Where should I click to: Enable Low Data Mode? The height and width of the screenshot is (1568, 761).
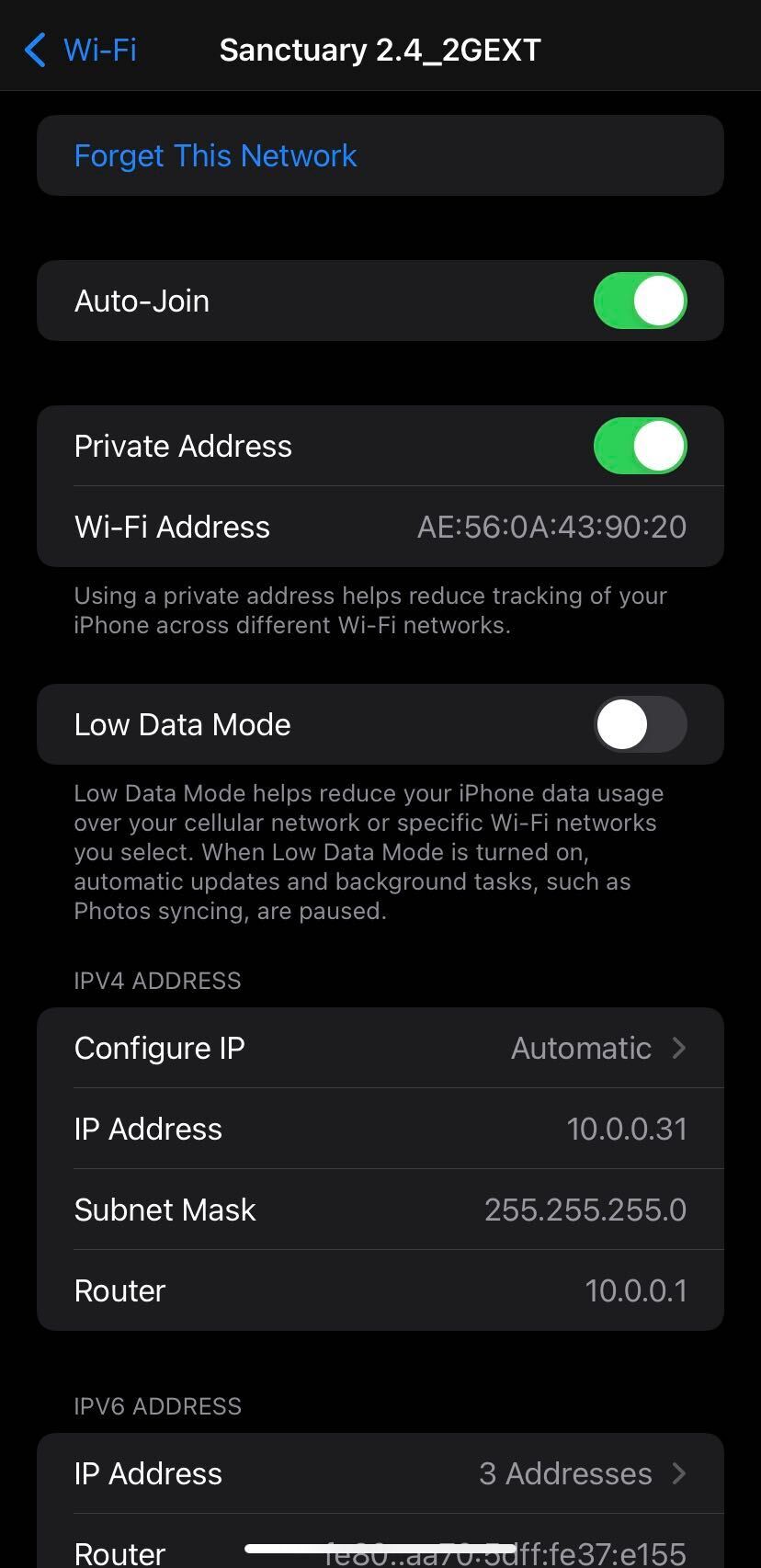[x=641, y=724]
